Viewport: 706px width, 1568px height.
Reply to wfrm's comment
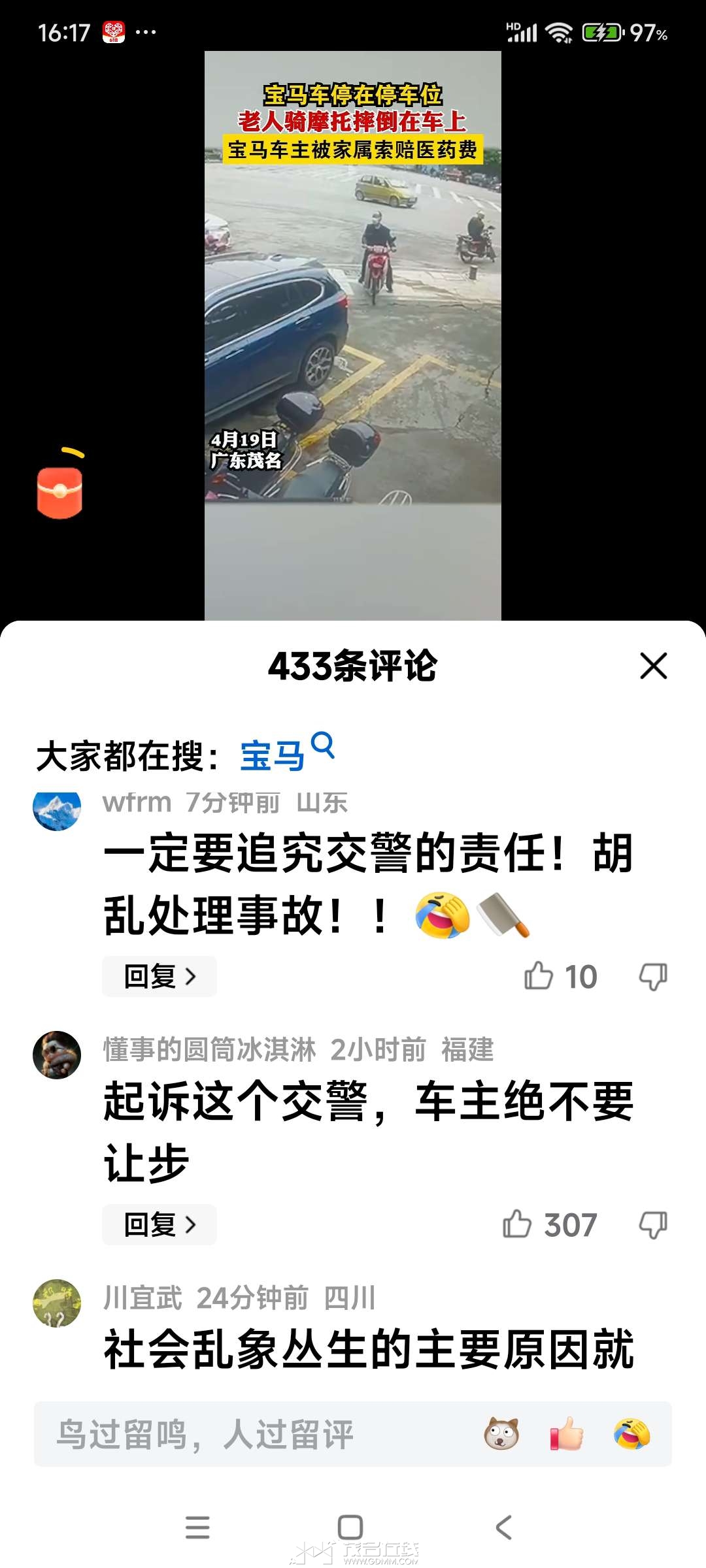(159, 976)
